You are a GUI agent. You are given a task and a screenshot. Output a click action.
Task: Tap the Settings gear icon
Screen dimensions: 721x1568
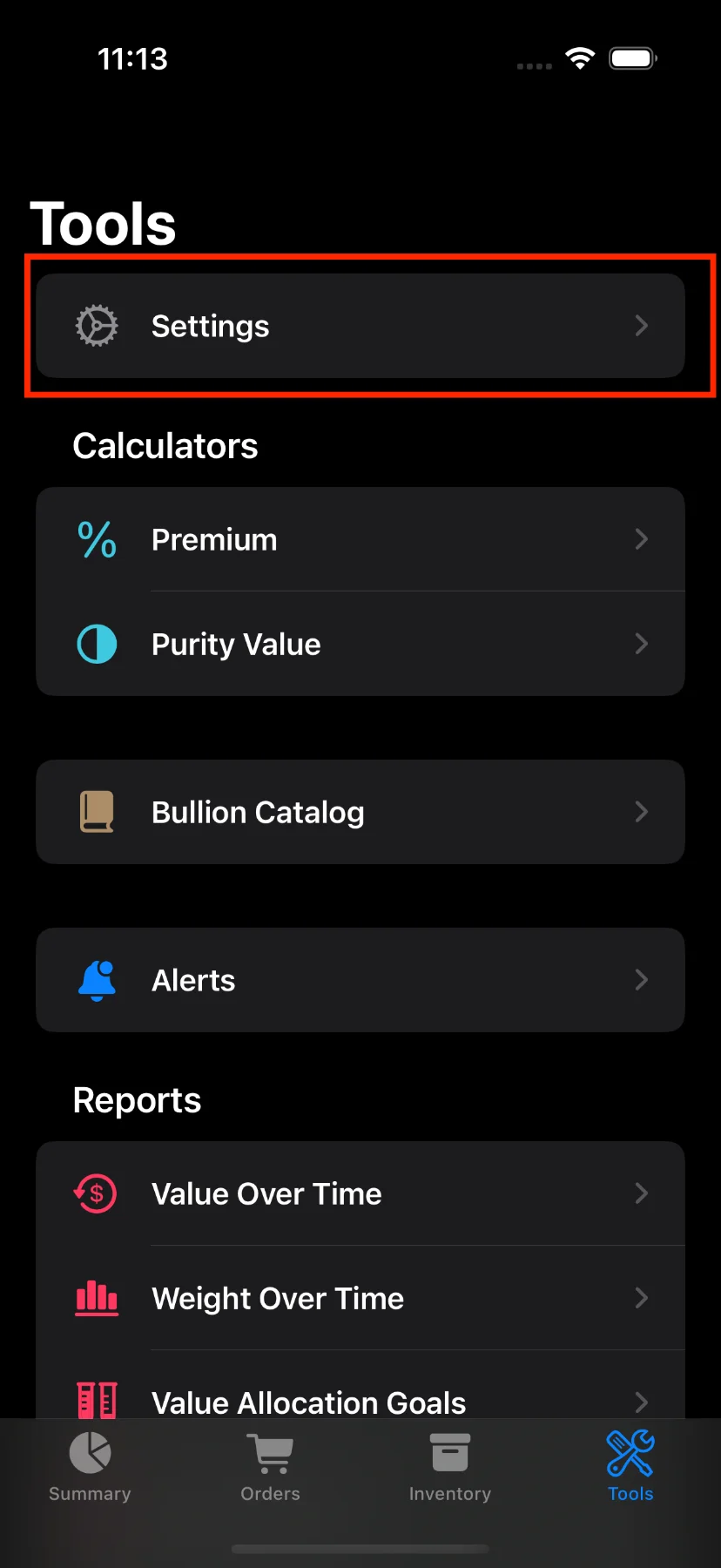(x=97, y=325)
